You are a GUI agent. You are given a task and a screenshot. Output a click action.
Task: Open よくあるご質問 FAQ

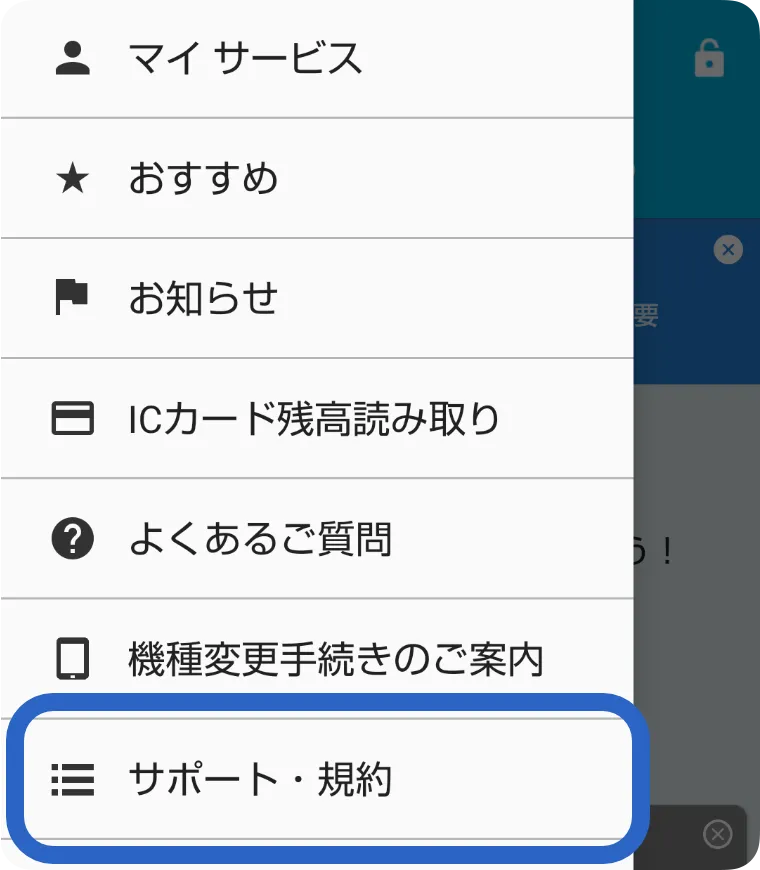260,540
